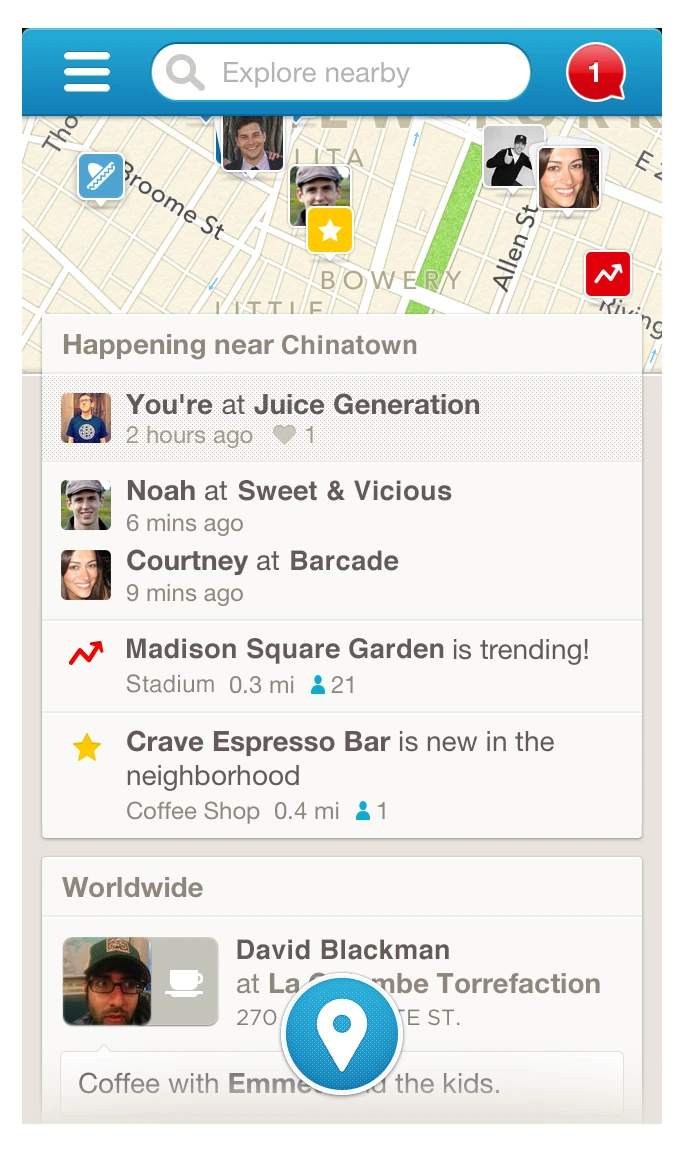Select the red trending pin on map
The width and height of the screenshot is (684, 1152).
608,274
